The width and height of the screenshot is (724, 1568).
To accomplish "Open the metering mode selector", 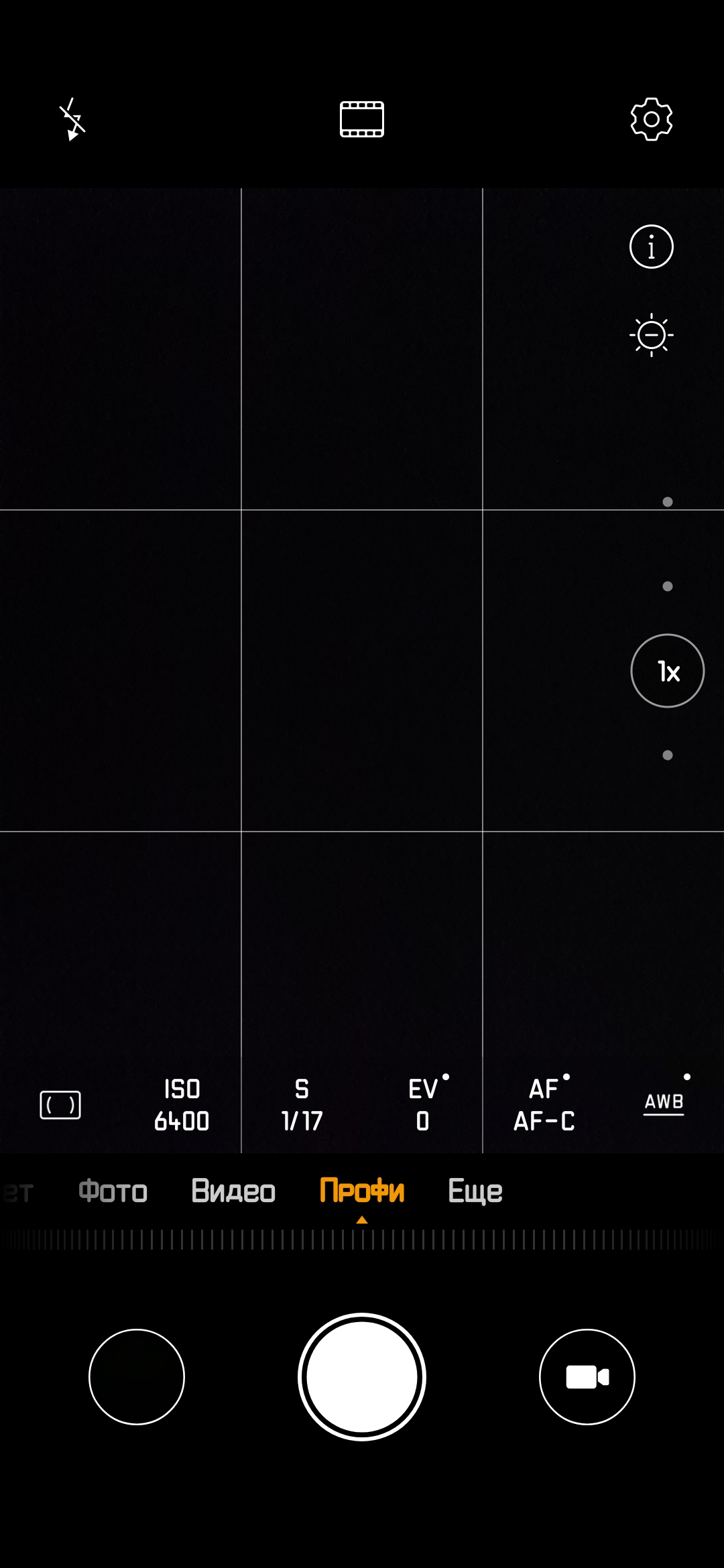I will tap(60, 1105).
